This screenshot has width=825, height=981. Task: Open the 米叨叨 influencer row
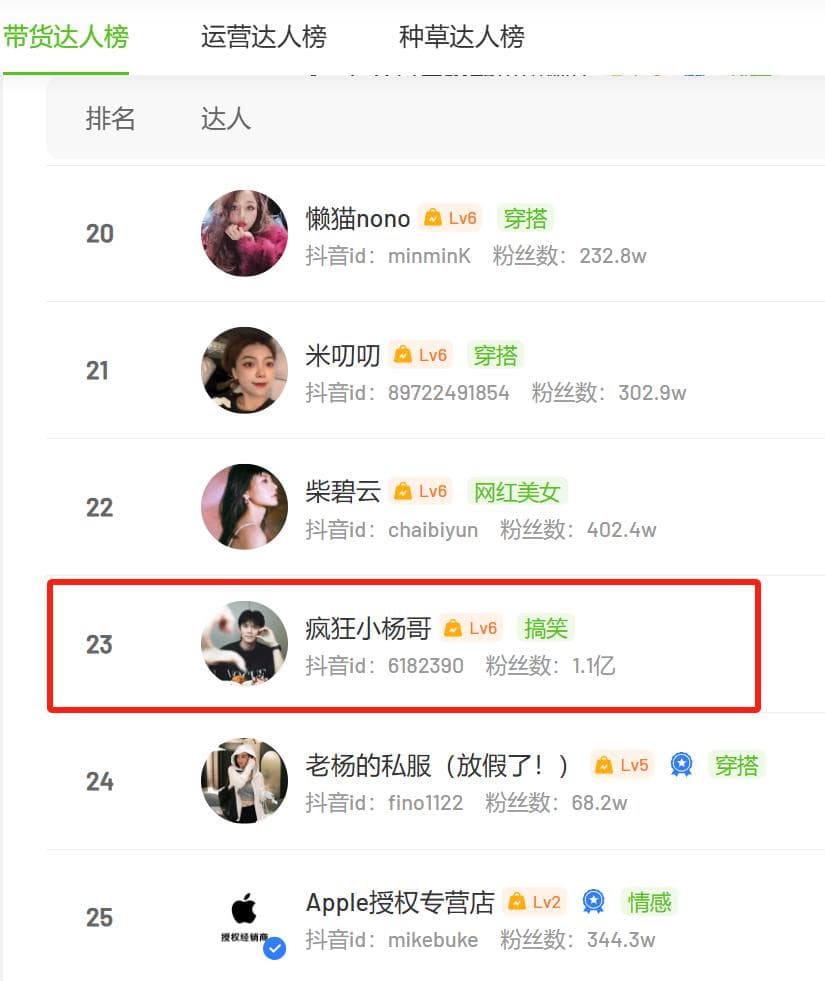[342, 355]
